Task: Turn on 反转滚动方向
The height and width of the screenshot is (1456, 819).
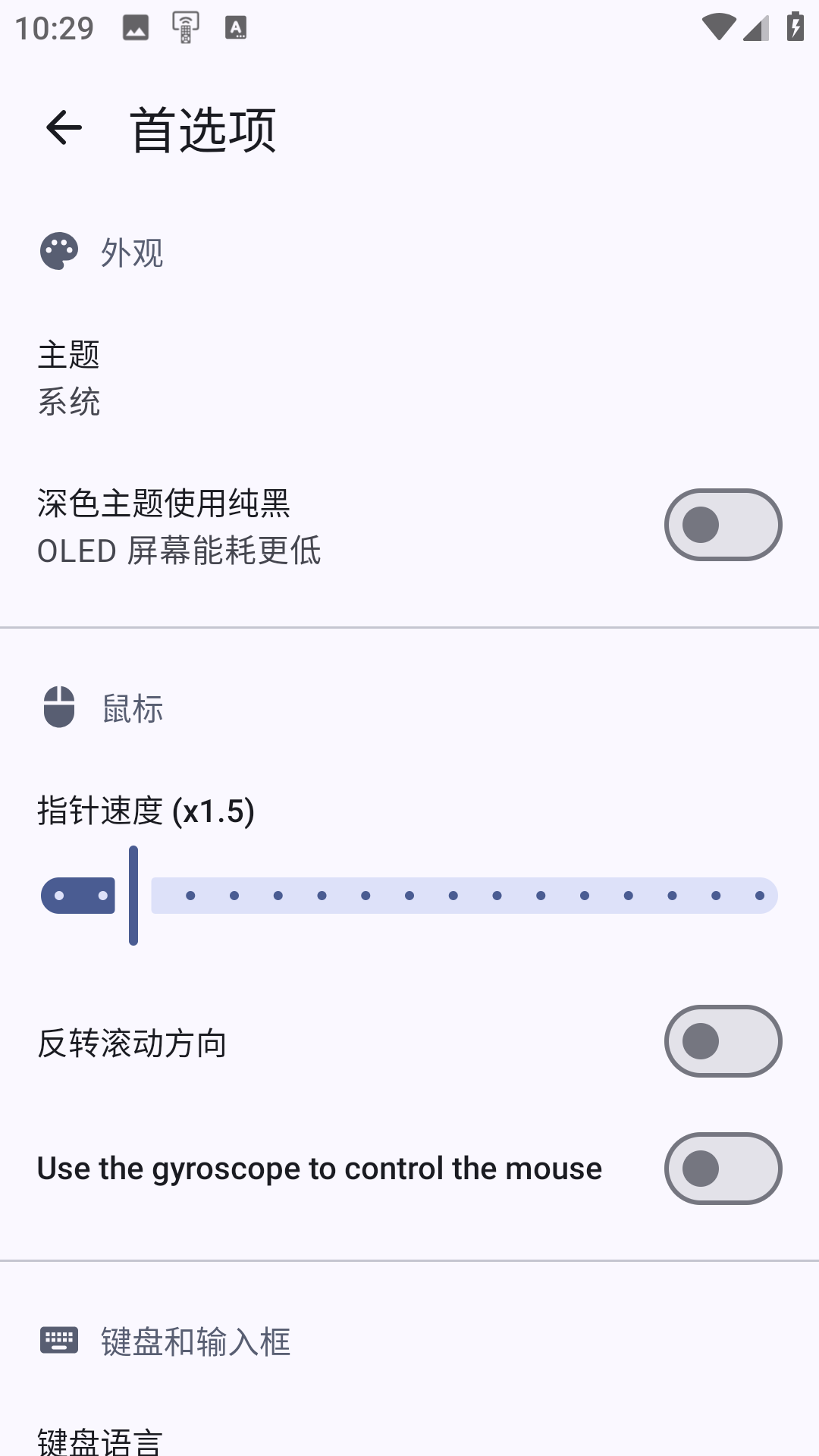Action: pos(723,1041)
